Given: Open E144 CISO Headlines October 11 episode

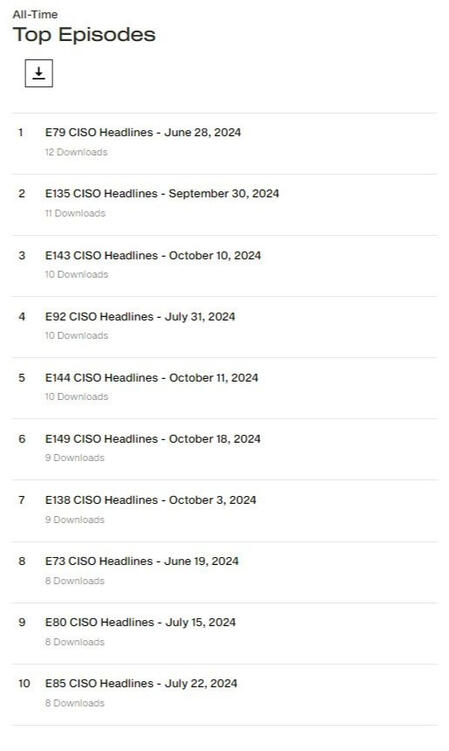Looking at the screenshot, I should [151, 378].
